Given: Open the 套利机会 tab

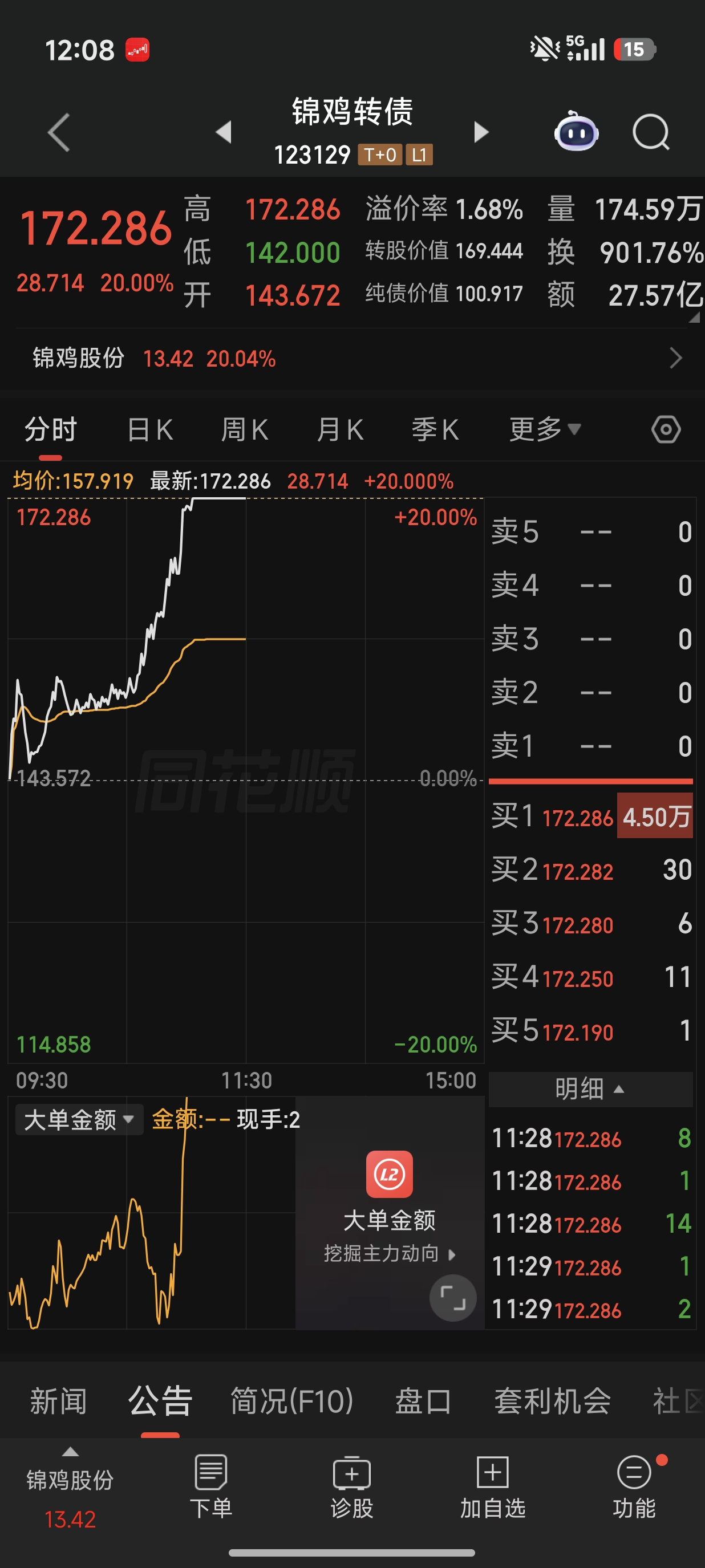Looking at the screenshot, I should 552,1401.
